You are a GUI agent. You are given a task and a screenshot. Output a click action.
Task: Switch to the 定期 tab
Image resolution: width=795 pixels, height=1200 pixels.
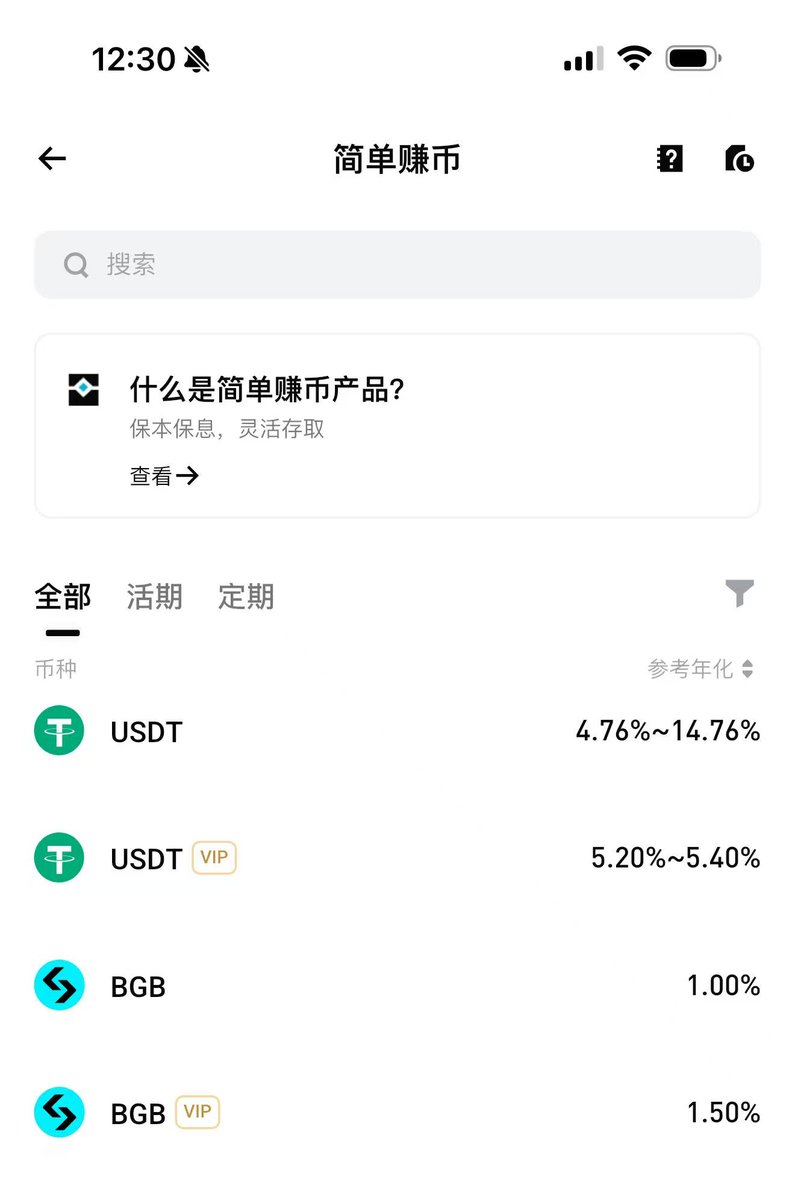[246, 597]
